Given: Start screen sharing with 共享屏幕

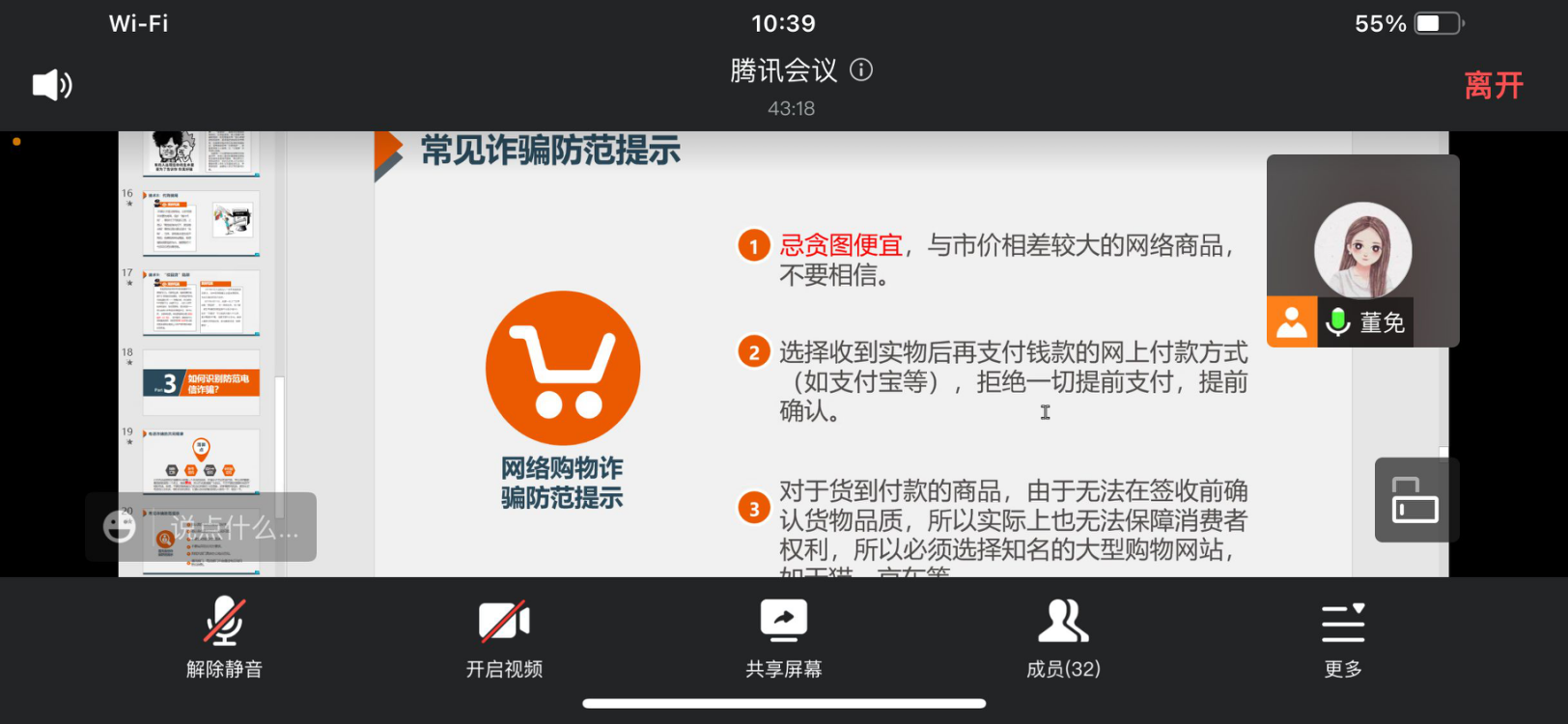Looking at the screenshot, I should click(783, 637).
